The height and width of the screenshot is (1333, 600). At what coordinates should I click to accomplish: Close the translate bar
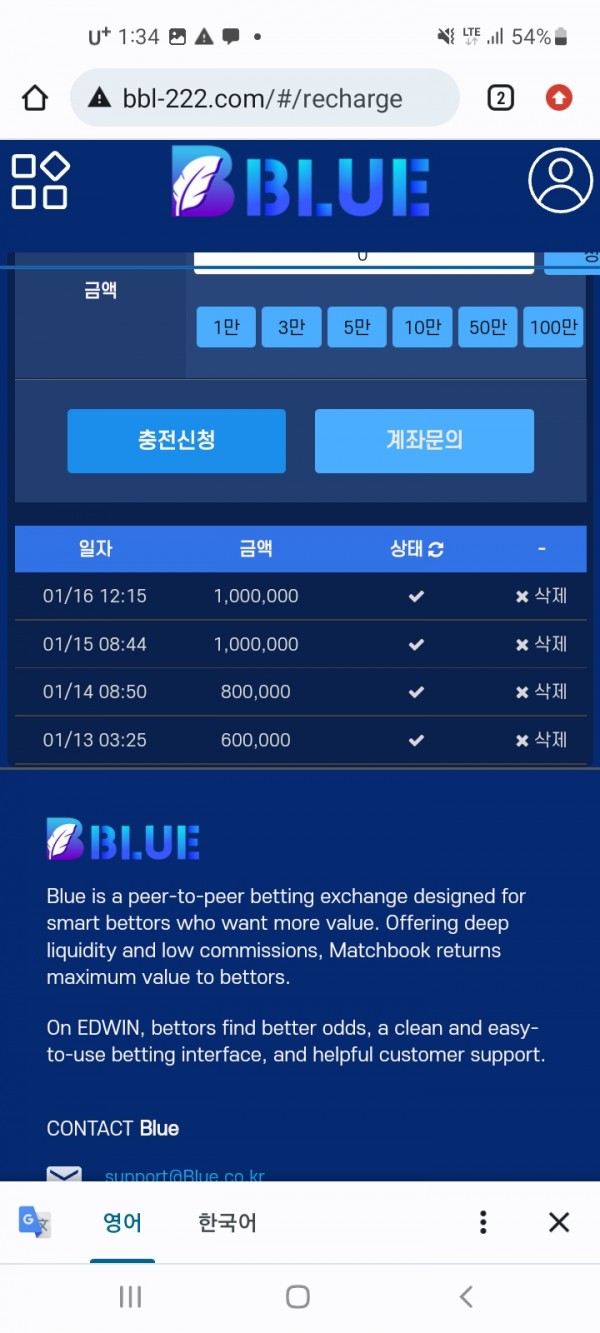point(559,1222)
